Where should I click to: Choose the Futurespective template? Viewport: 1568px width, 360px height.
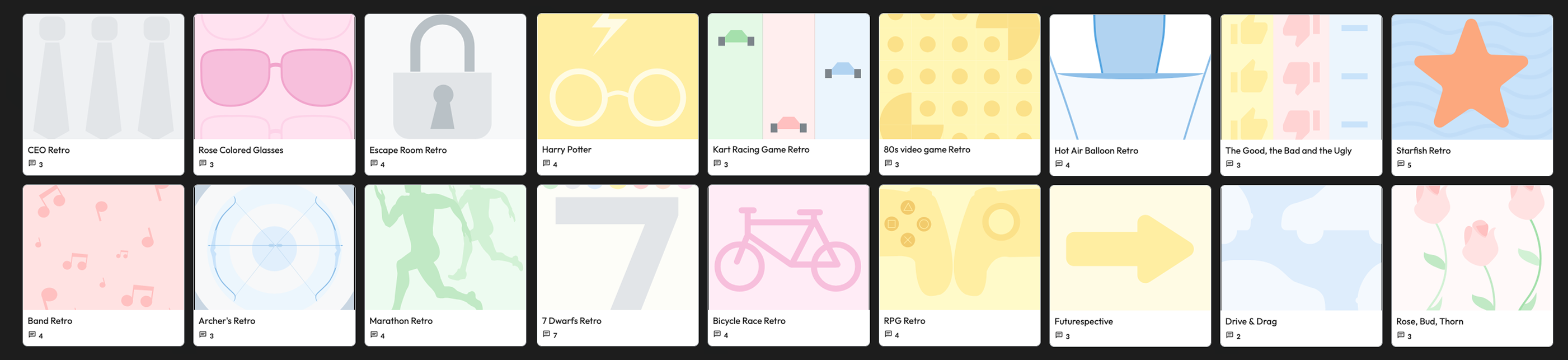pyautogui.click(x=1130, y=265)
